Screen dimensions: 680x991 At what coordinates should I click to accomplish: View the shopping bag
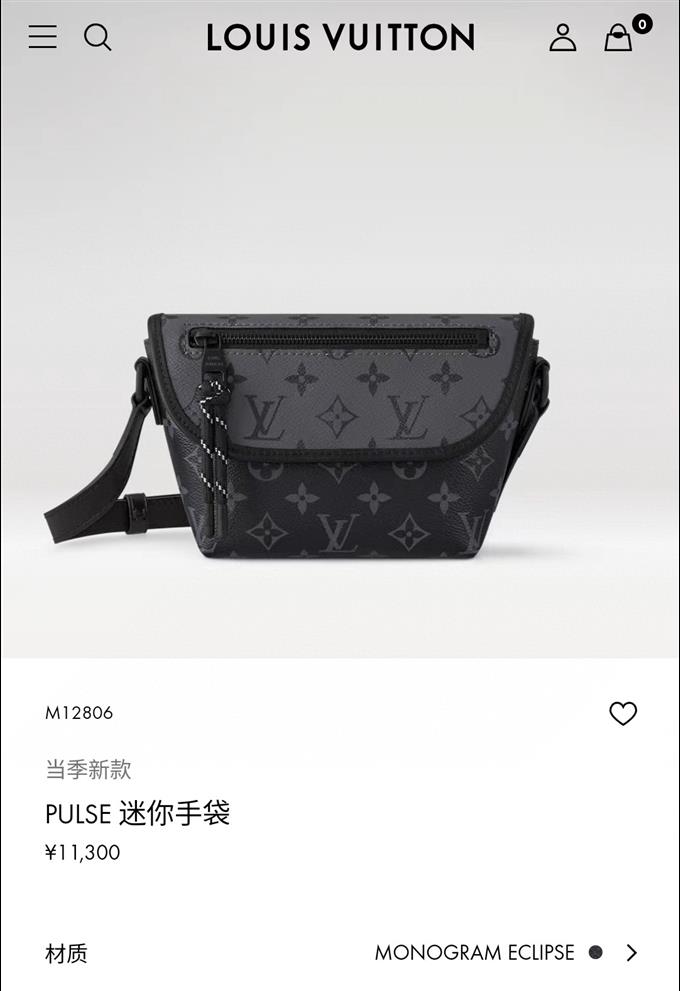pos(619,38)
